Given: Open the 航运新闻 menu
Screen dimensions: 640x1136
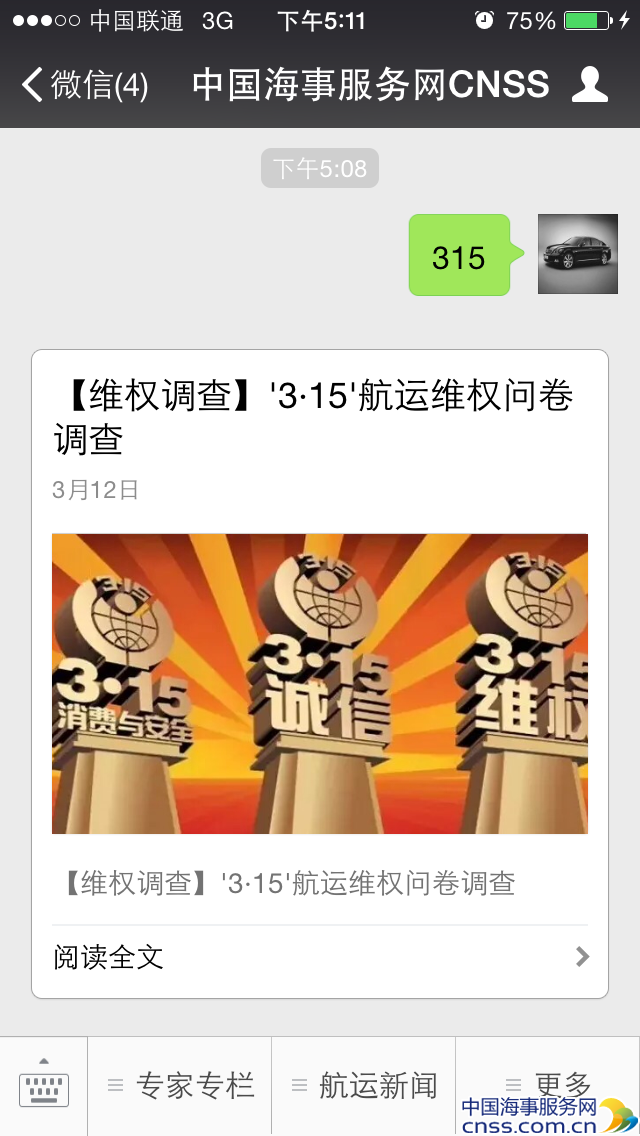Looking at the screenshot, I should click(x=364, y=1085).
